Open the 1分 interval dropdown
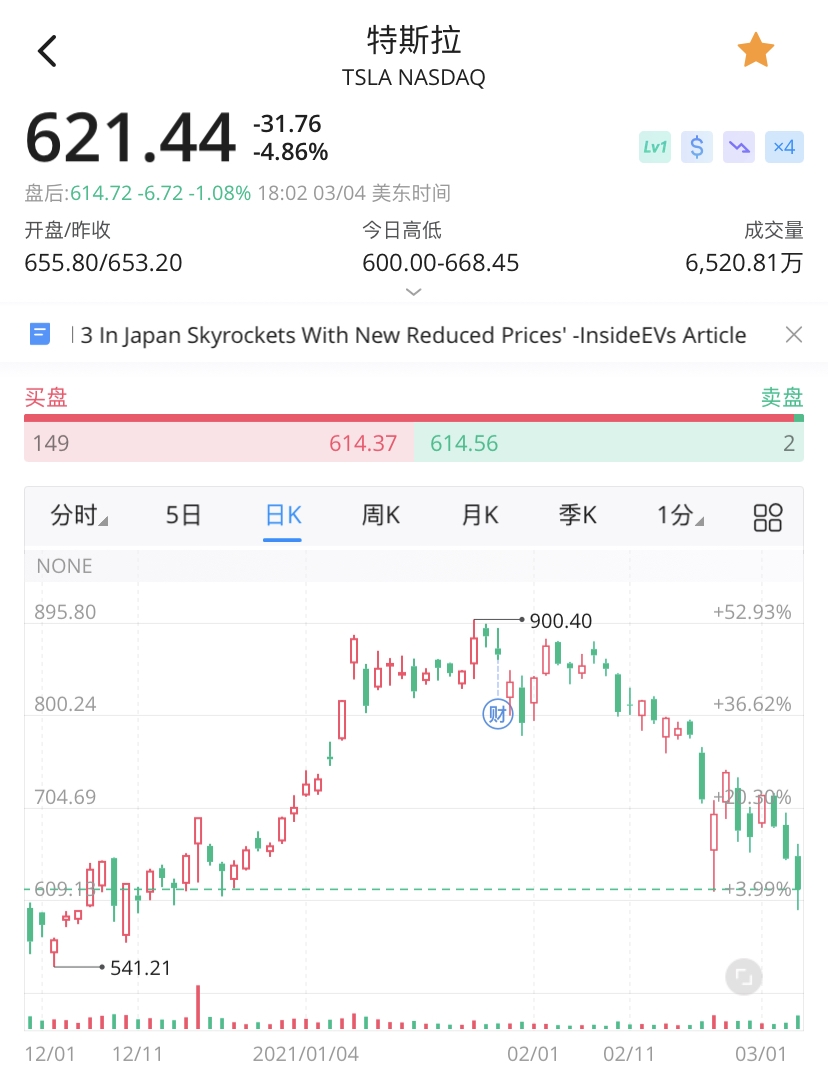Screen dimensions: 828x1078 679,516
